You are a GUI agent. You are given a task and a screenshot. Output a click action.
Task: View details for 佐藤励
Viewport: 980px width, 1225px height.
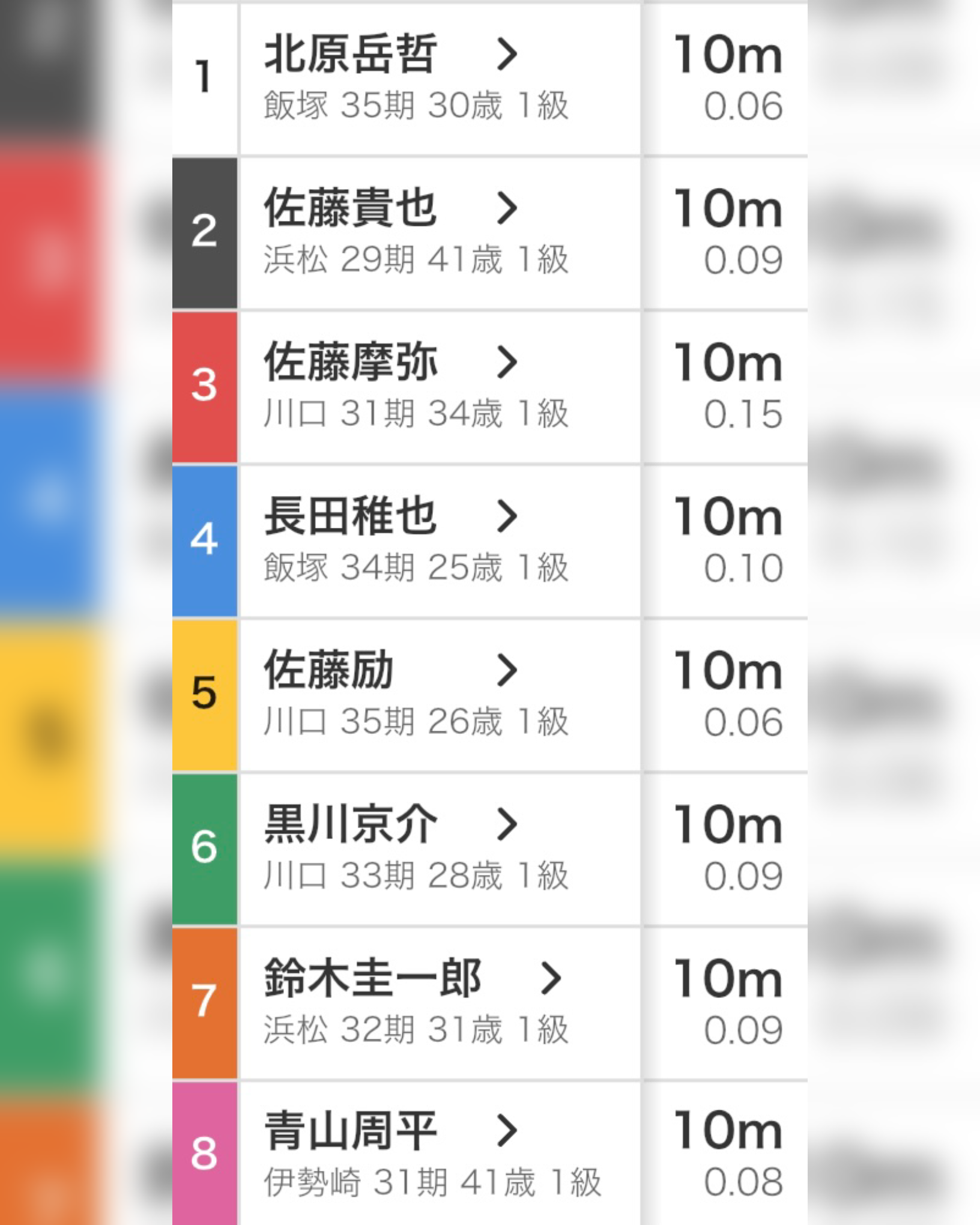(391, 670)
